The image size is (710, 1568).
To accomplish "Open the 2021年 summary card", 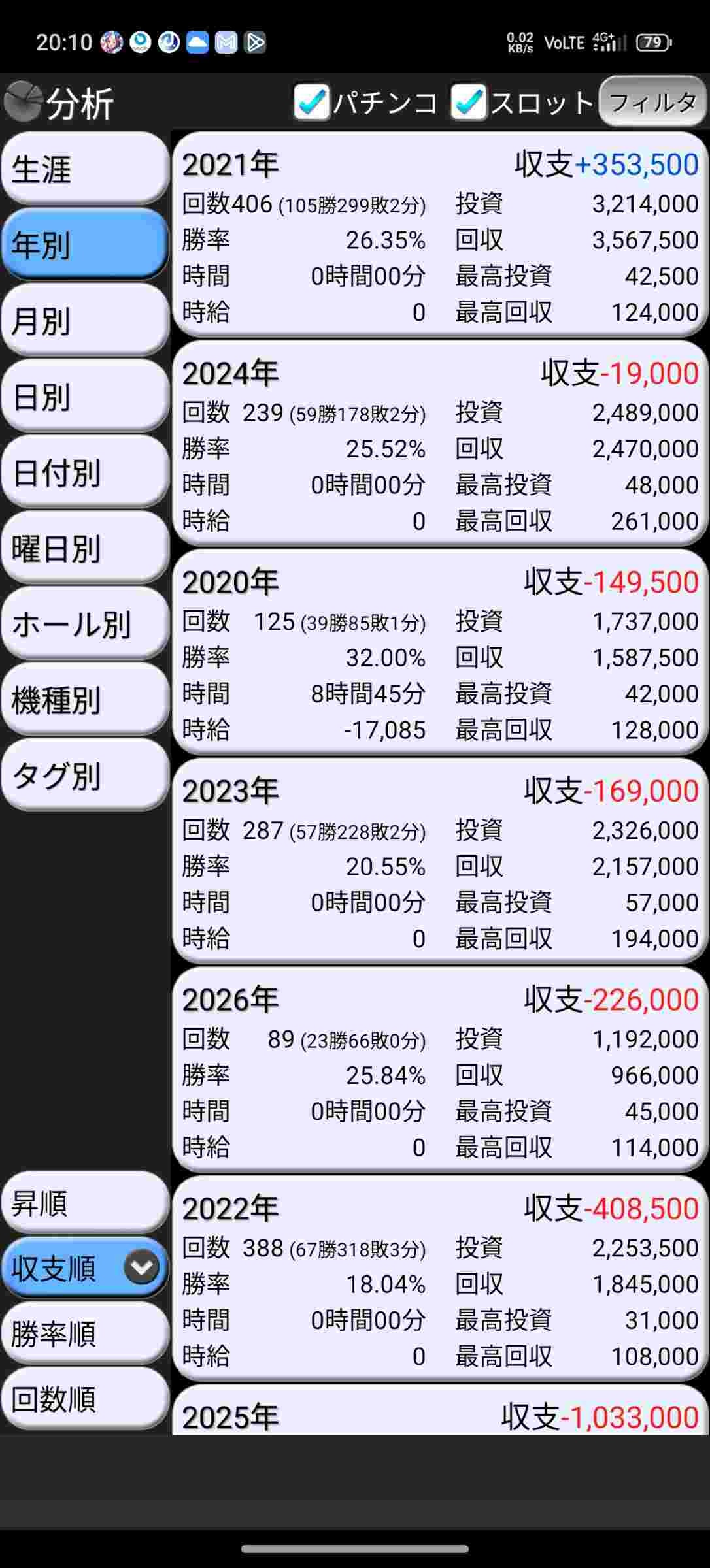I will tap(440, 235).
